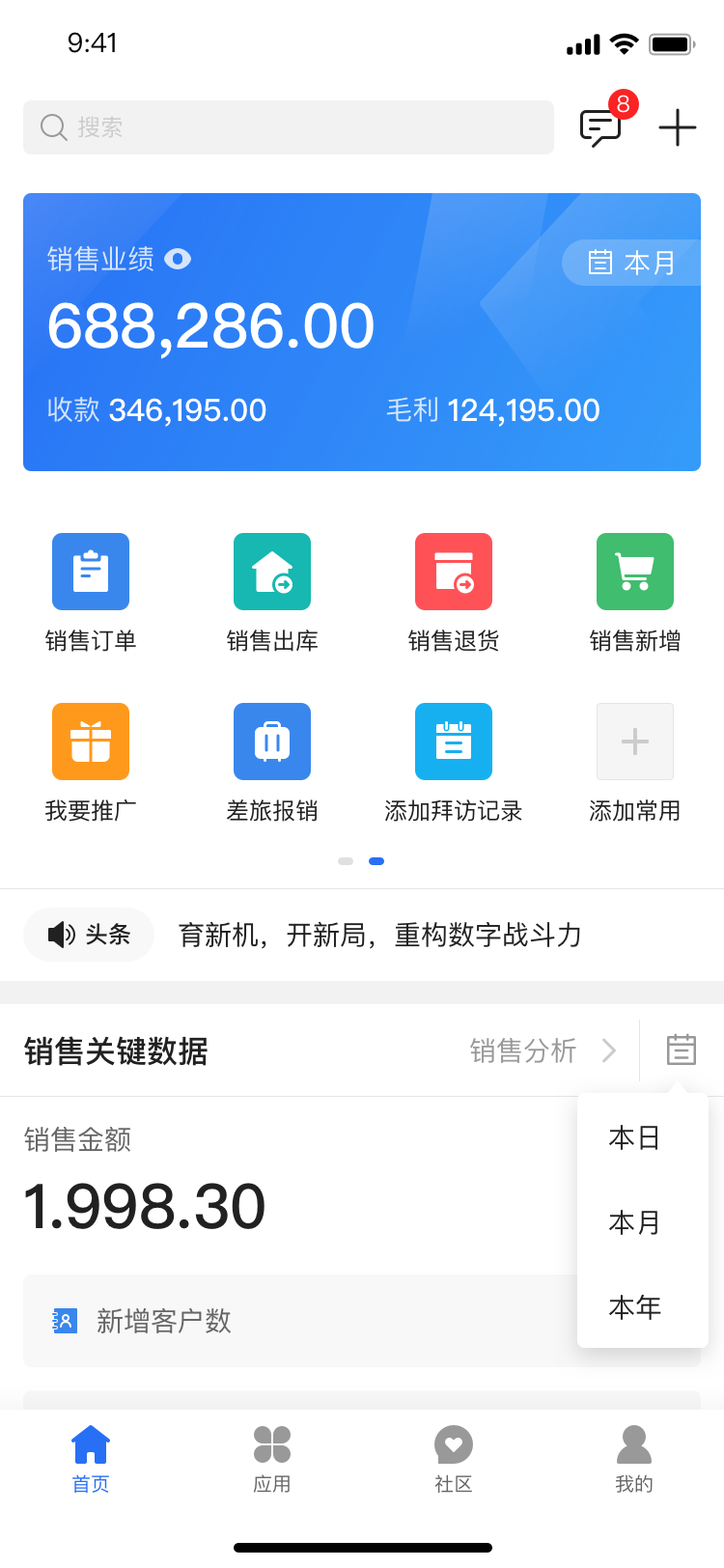The height and width of the screenshot is (1568, 724).
Task: Open 销售退货 sales returns
Action: [454, 572]
